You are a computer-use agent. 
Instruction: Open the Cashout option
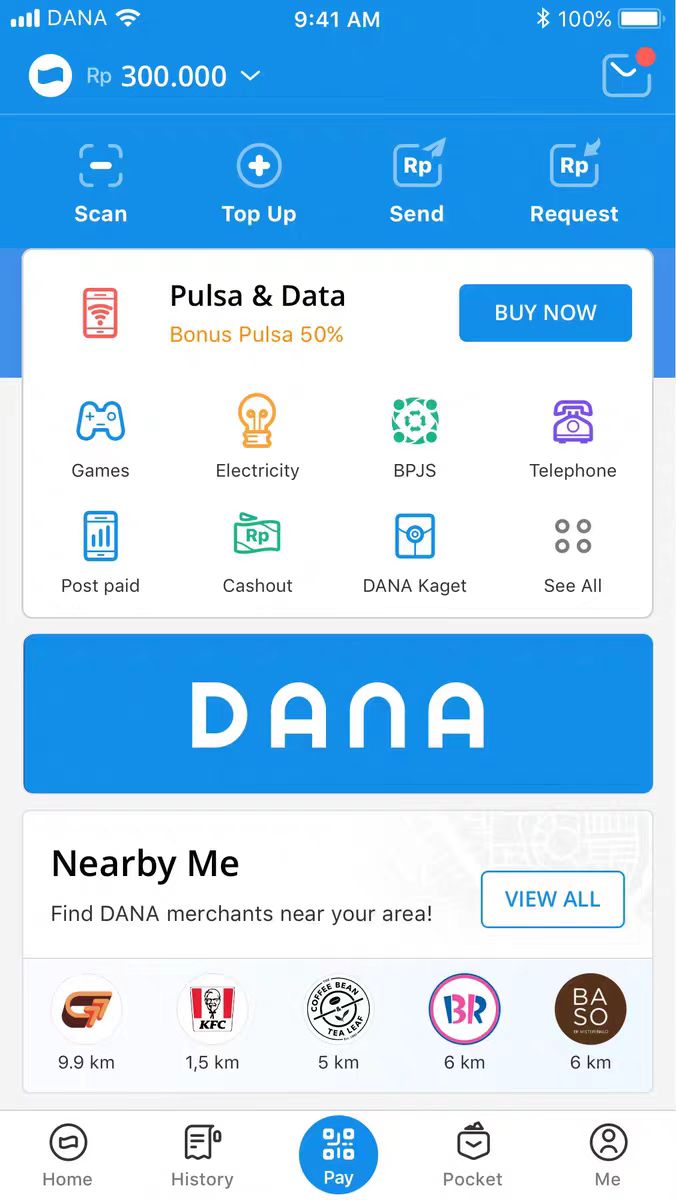pyautogui.click(x=258, y=552)
